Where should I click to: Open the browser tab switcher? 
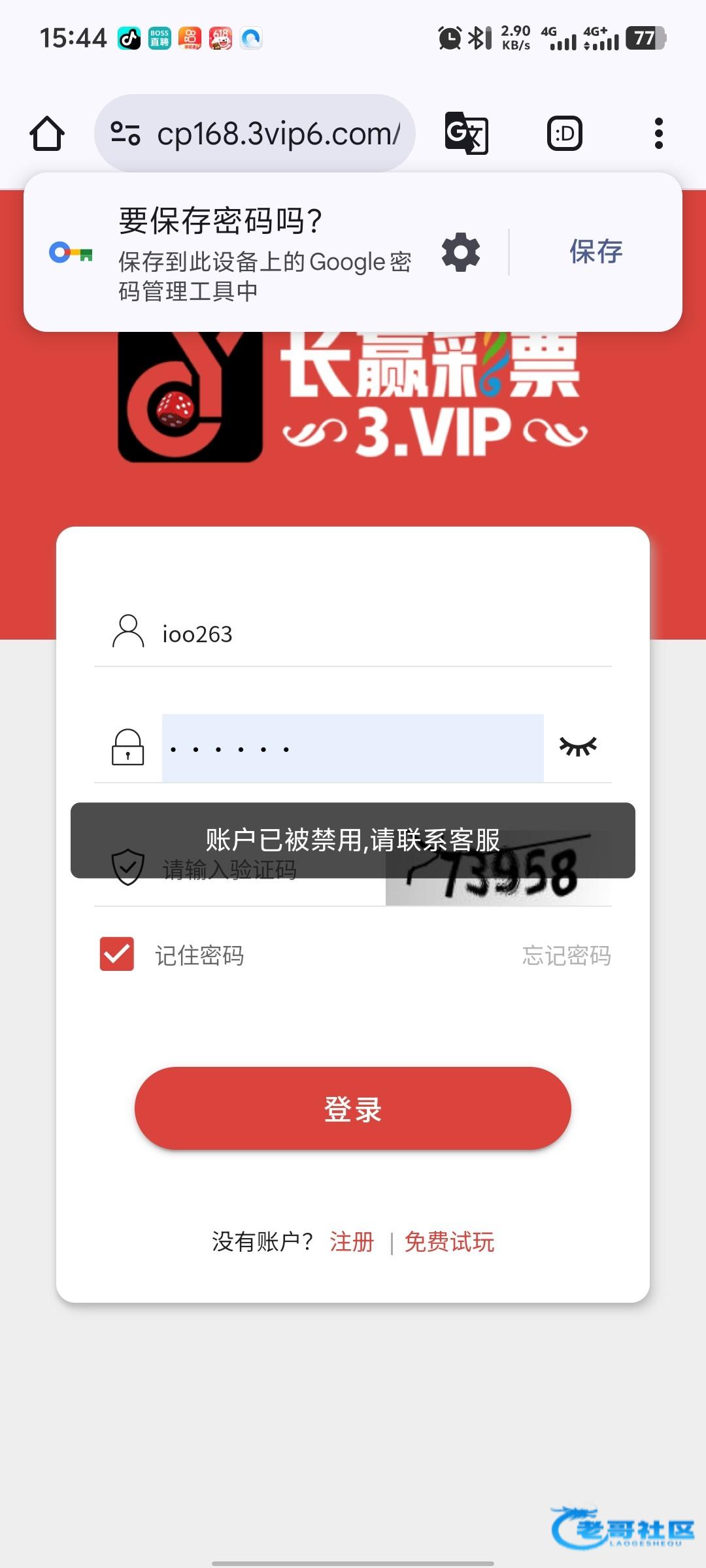pyautogui.click(x=564, y=134)
